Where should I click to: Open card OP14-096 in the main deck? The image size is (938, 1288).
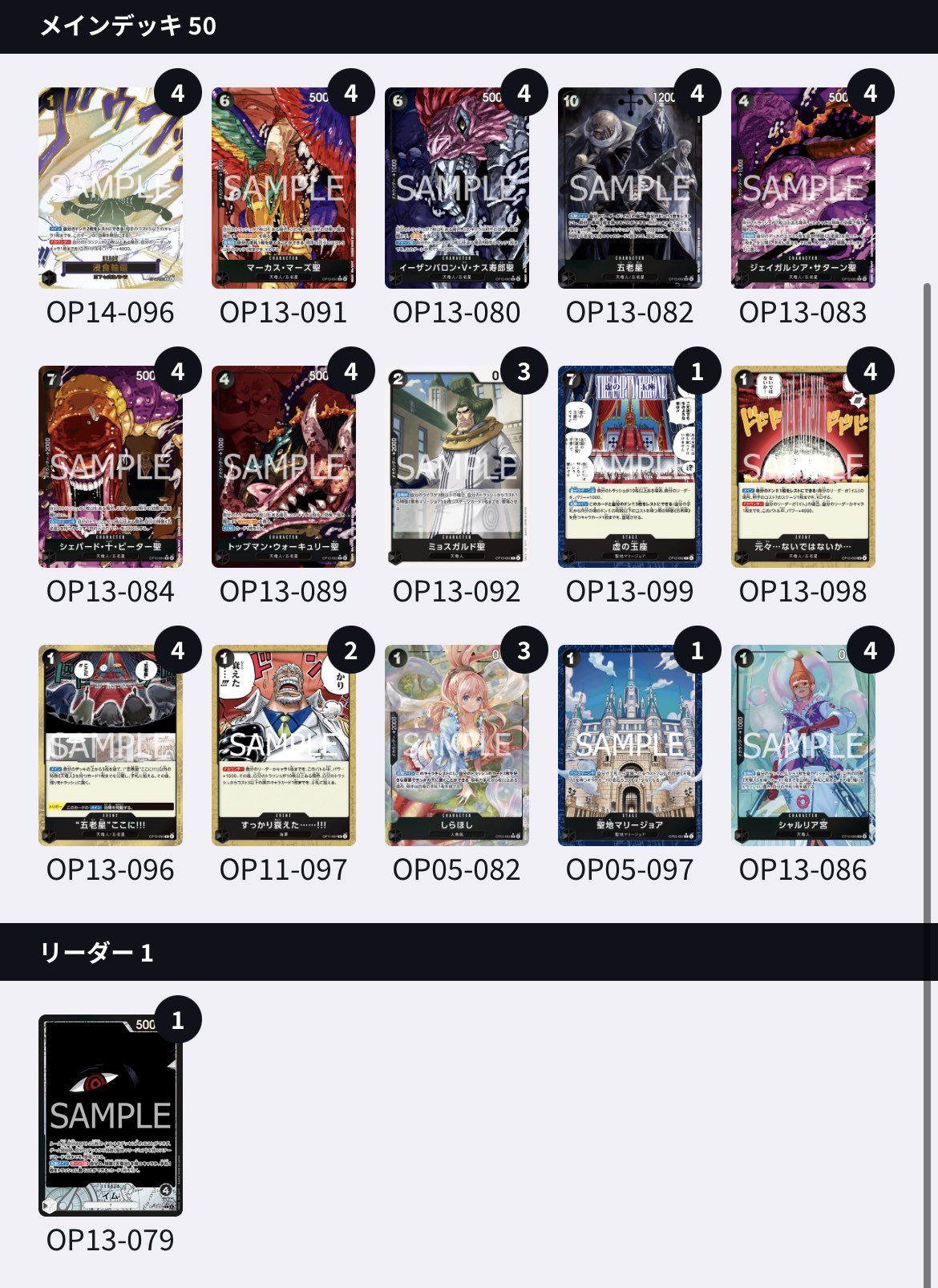click(x=111, y=188)
